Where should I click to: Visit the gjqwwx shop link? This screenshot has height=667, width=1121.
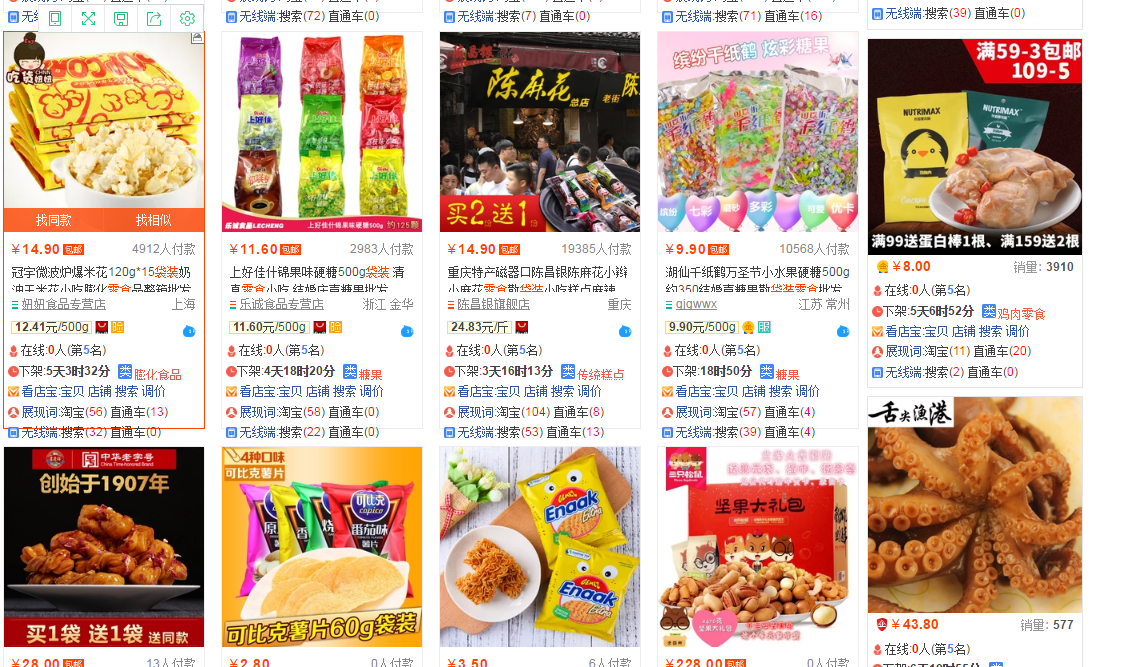[696, 304]
